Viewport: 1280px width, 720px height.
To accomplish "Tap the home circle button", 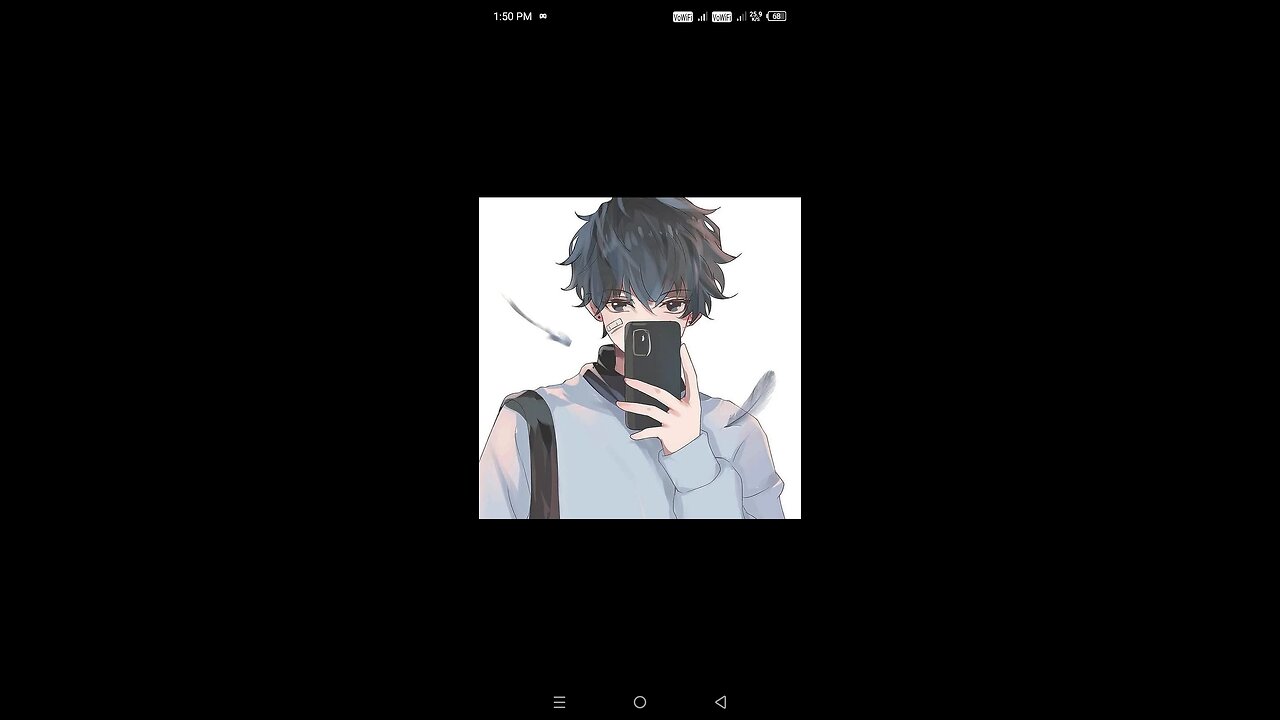I will [640, 702].
